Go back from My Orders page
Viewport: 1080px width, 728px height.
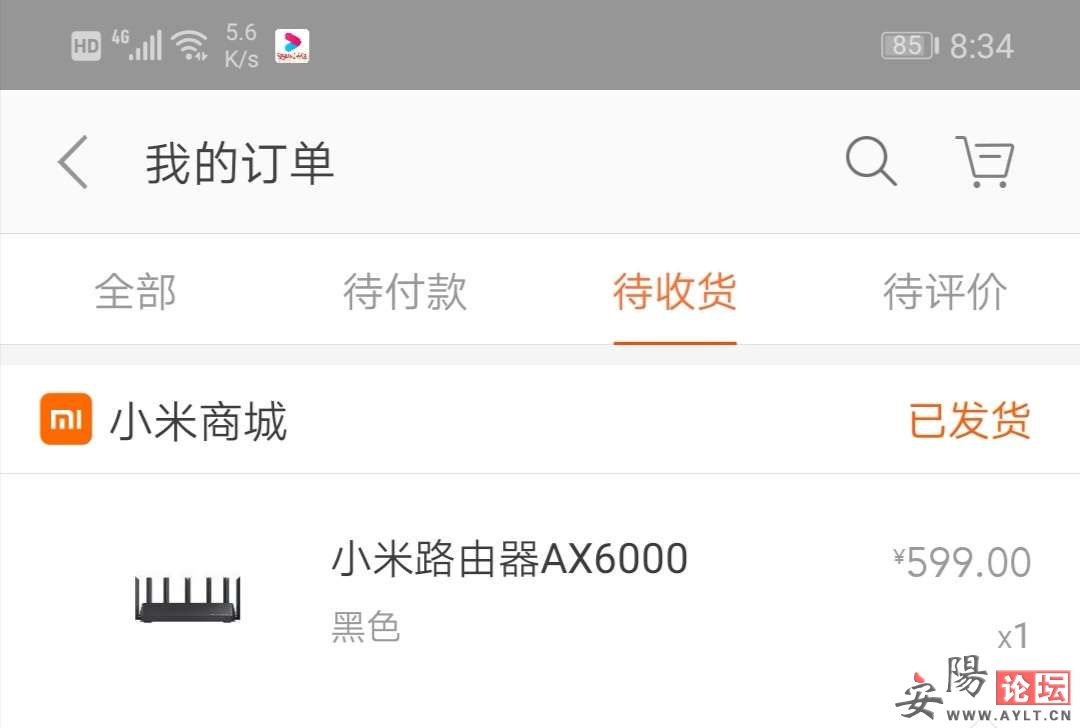[x=74, y=162]
